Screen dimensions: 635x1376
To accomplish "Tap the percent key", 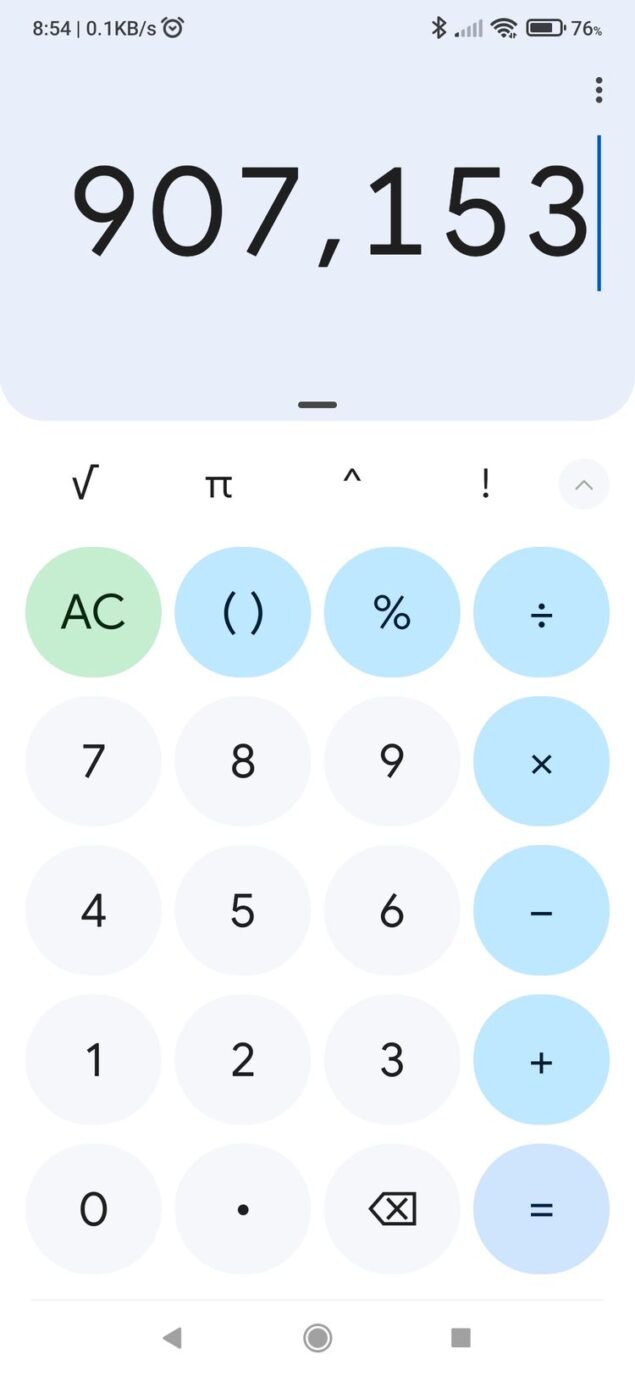I will point(392,612).
